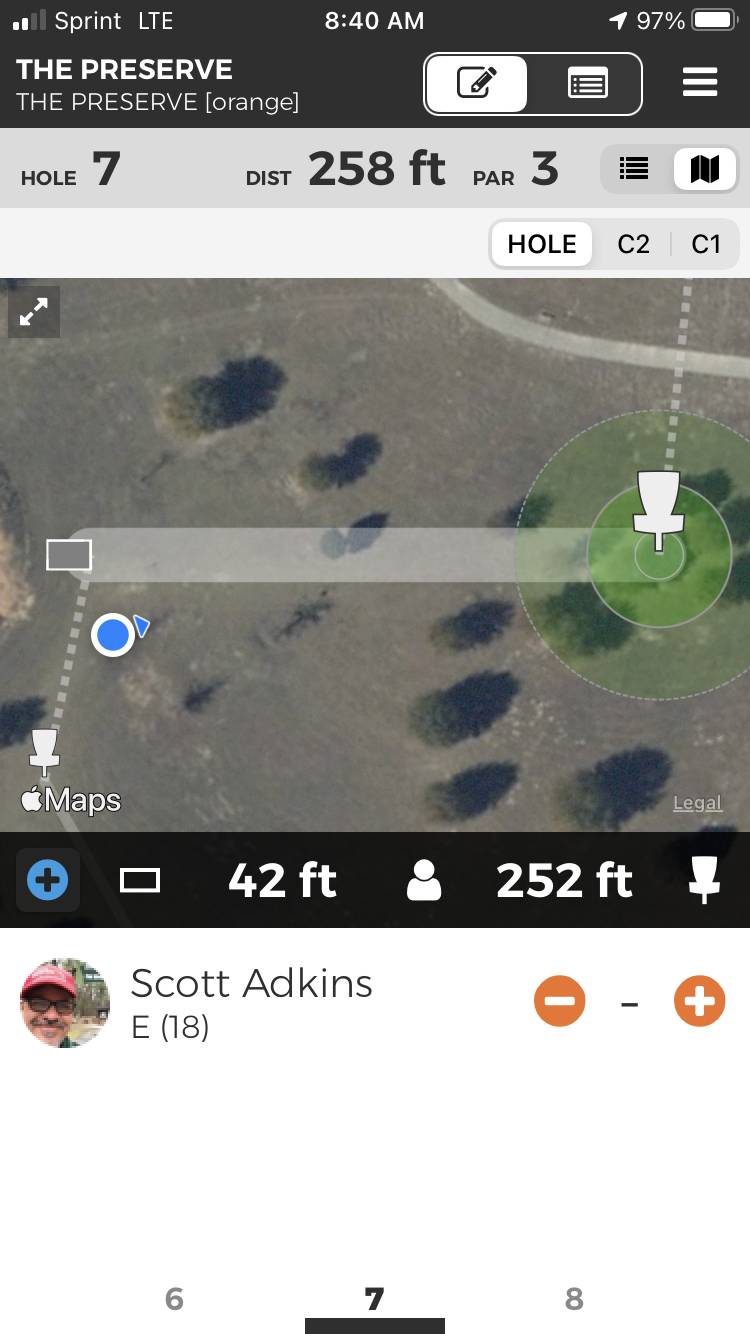Select the HOLE zoom option

[x=542, y=245]
